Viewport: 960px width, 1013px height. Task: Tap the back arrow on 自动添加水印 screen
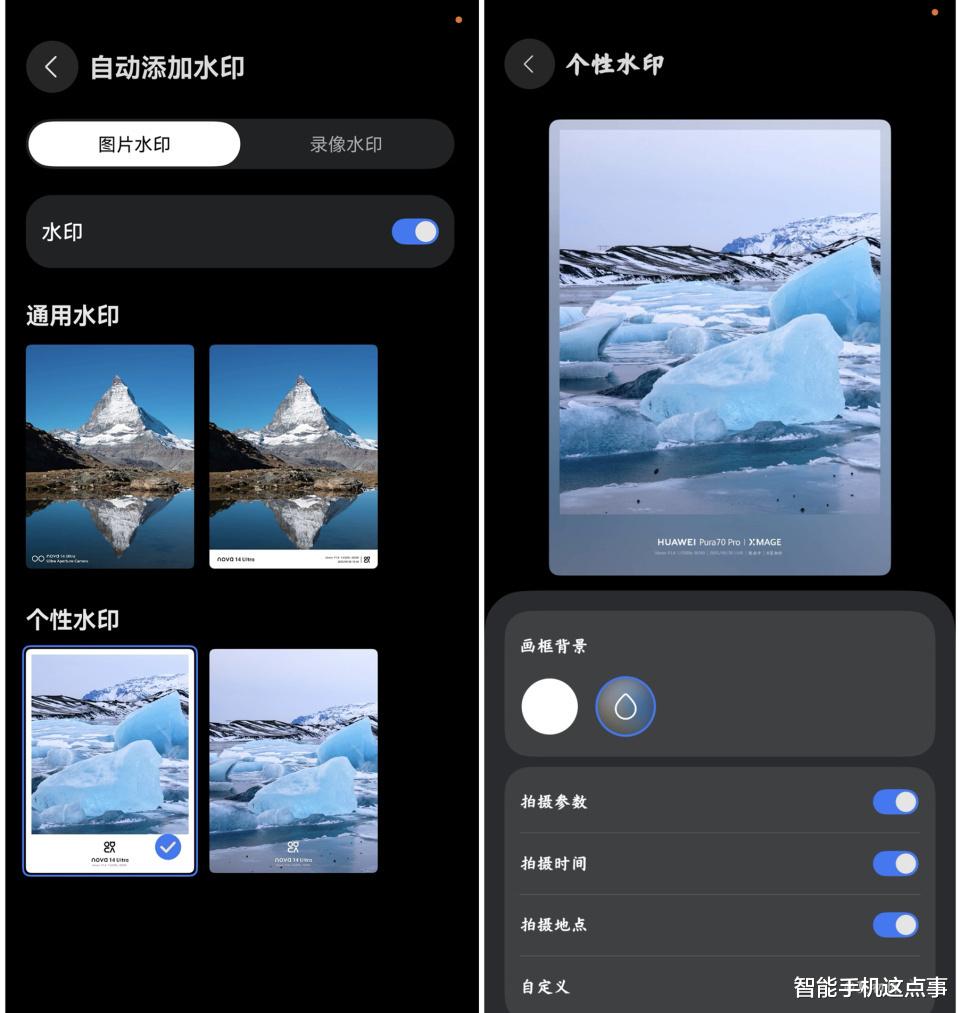click(52, 67)
